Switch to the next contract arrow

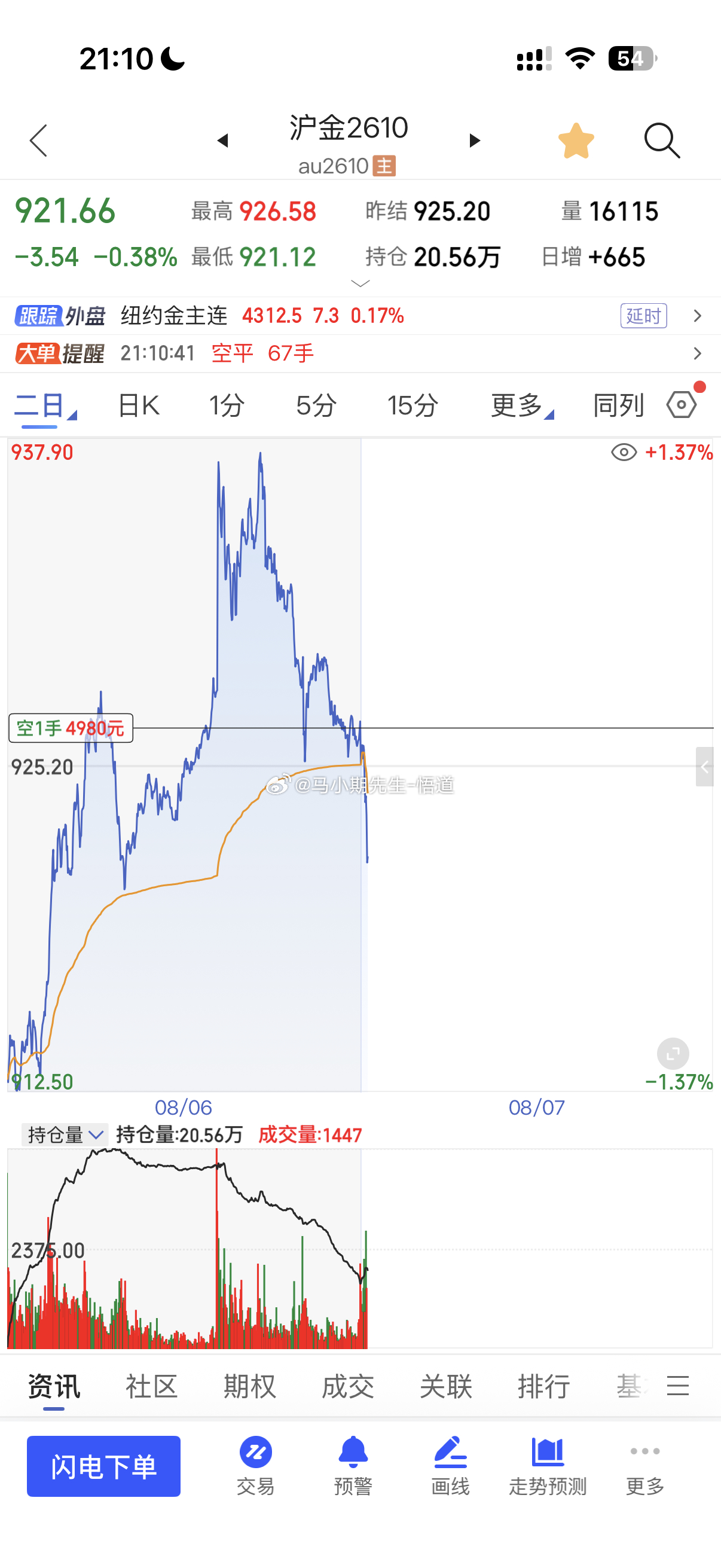tap(475, 141)
